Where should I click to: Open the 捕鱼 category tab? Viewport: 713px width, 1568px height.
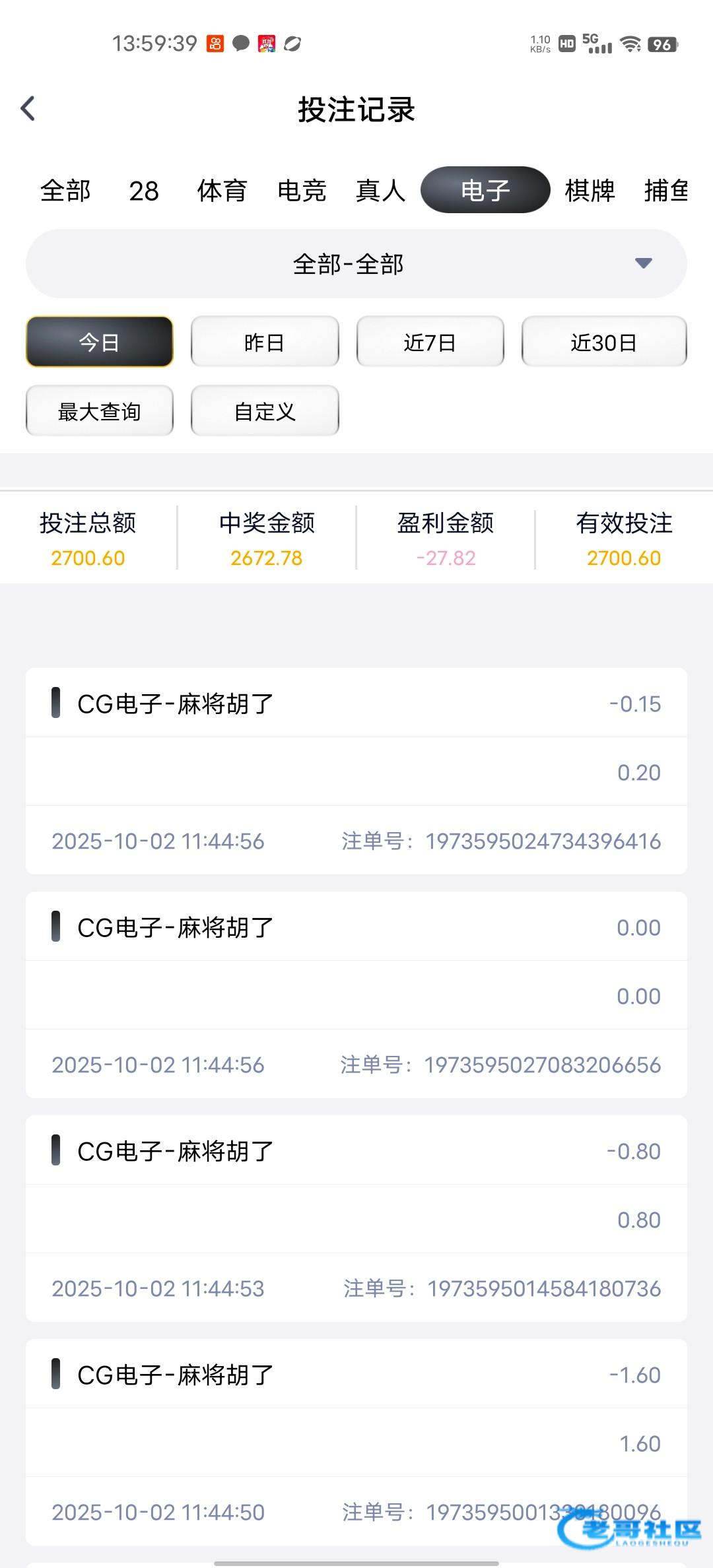click(665, 191)
